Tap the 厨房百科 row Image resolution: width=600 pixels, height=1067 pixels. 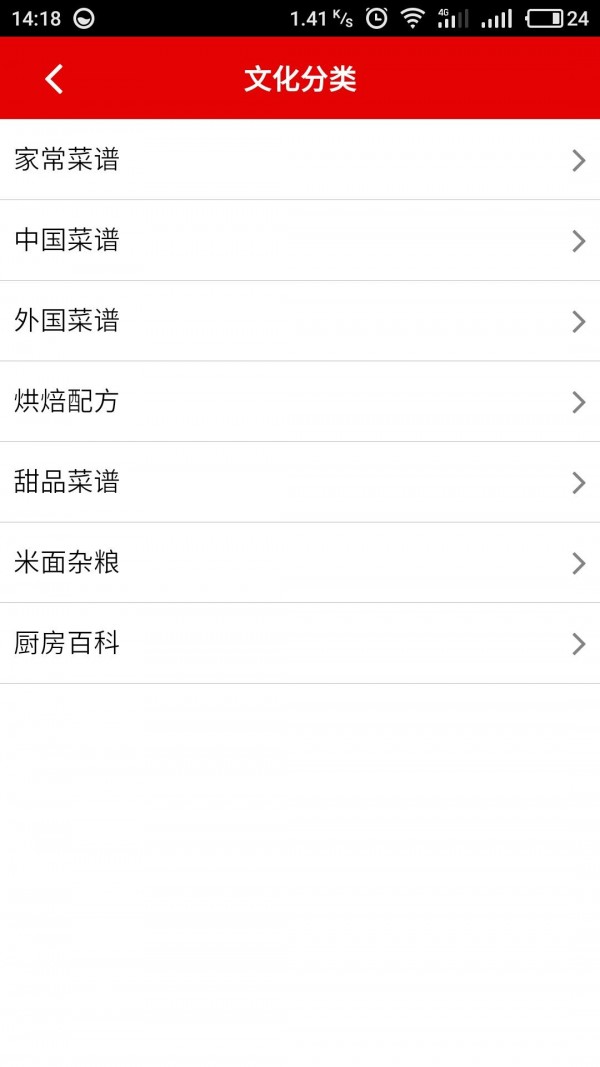tap(300, 643)
